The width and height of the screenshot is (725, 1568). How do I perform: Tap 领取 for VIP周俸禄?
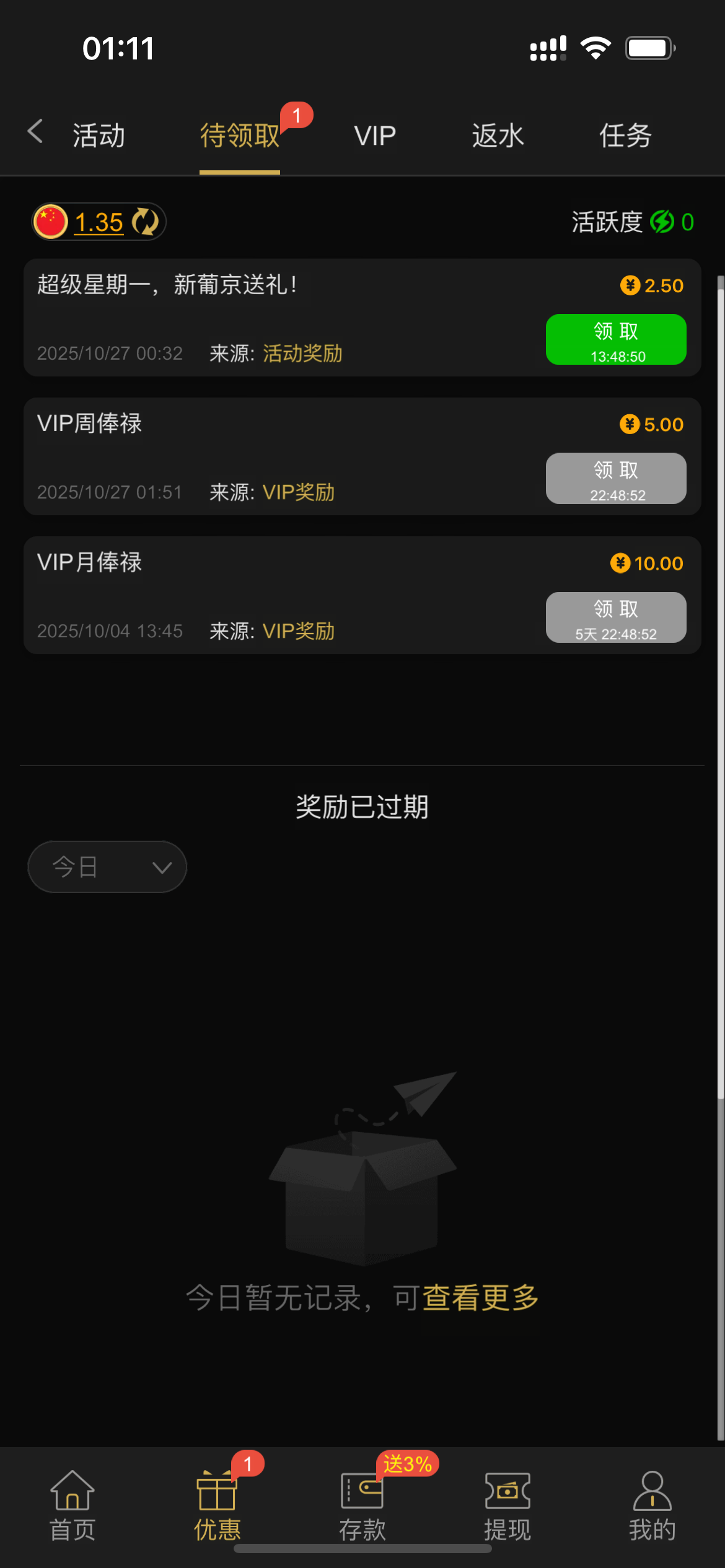point(615,478)
